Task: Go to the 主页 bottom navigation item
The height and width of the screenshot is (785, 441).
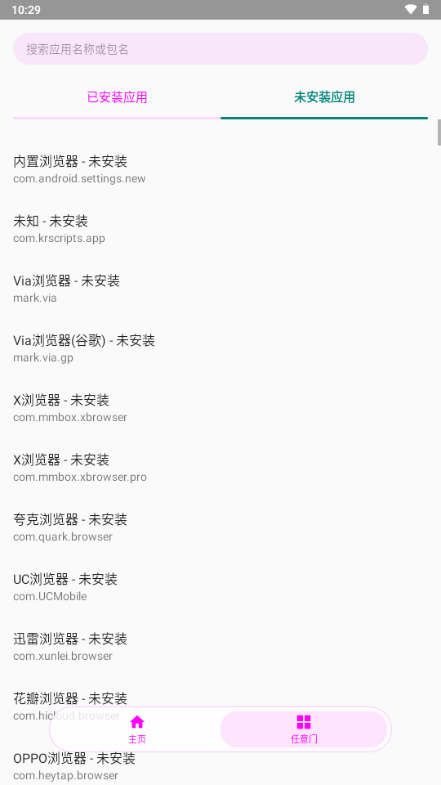Action: [137, 729]
